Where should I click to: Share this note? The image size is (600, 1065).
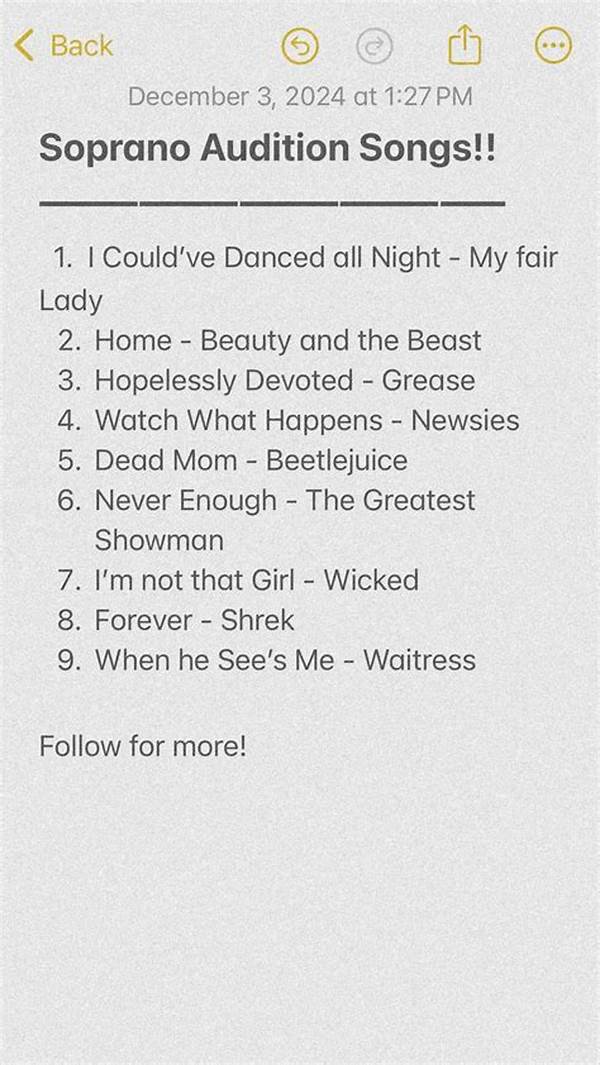pyautogui.click(x=465, y=45)
